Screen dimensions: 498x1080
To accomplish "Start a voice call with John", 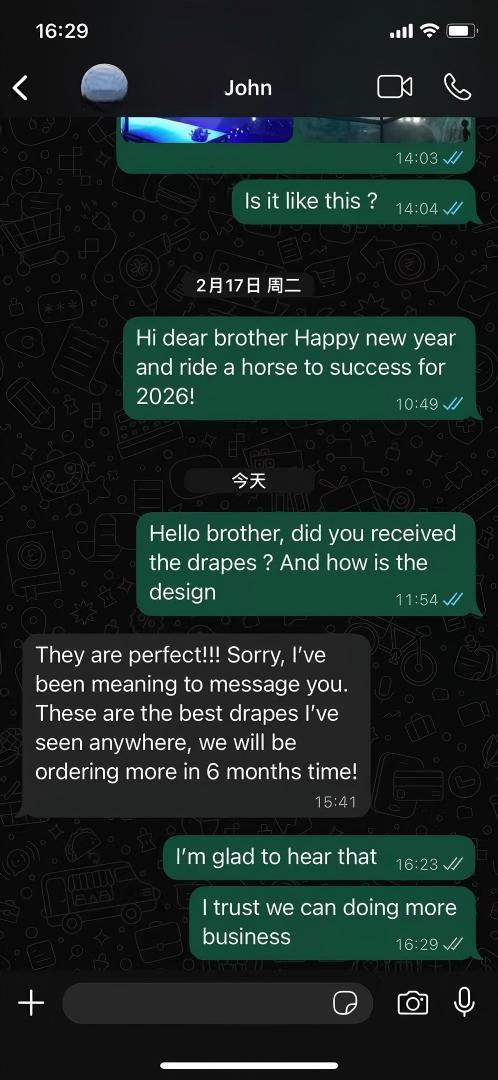I will click(x=457, y=87).
